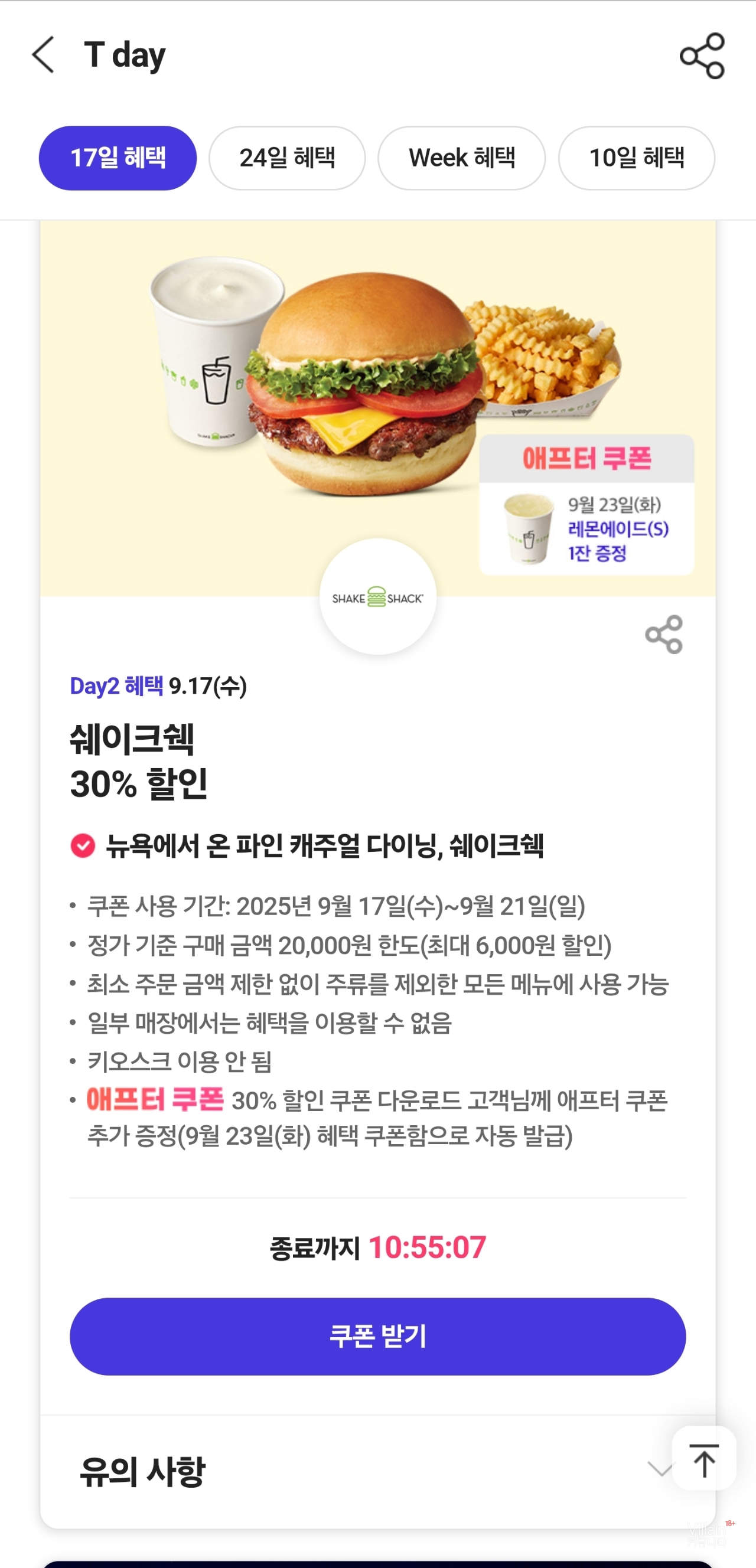Jump to top with the arrow button
This screenshot has width=756, height=1568.
[703, 1459]
